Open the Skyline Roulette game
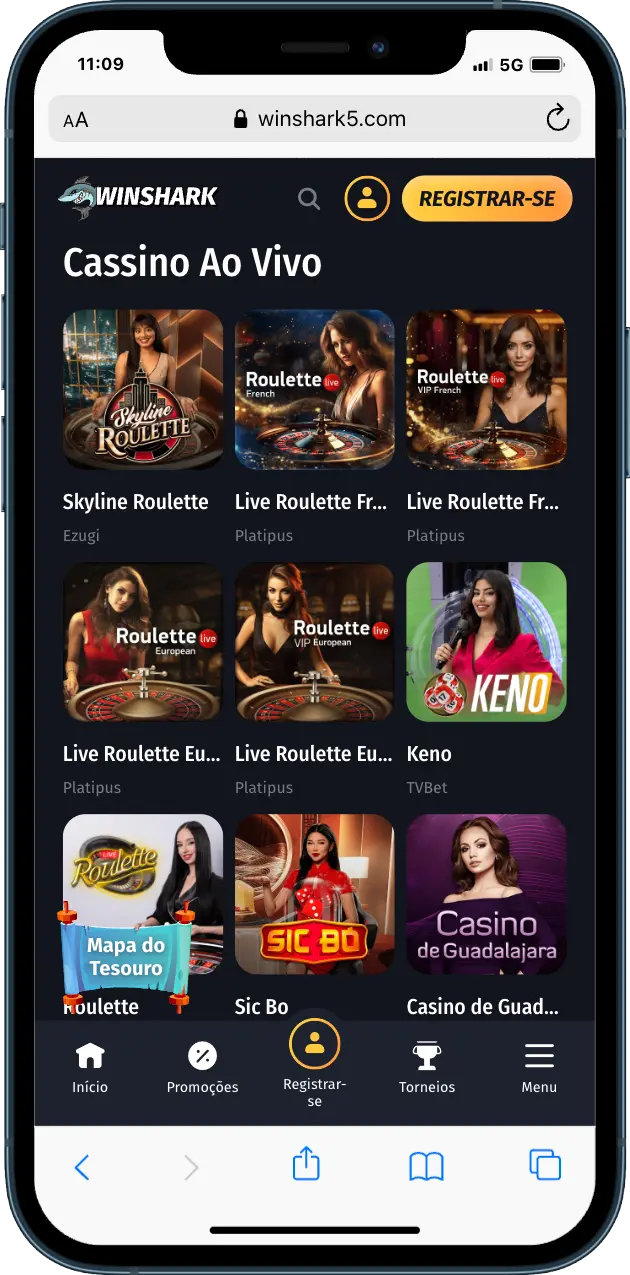This screenshot has width=630, height=1275. [143, 389]
